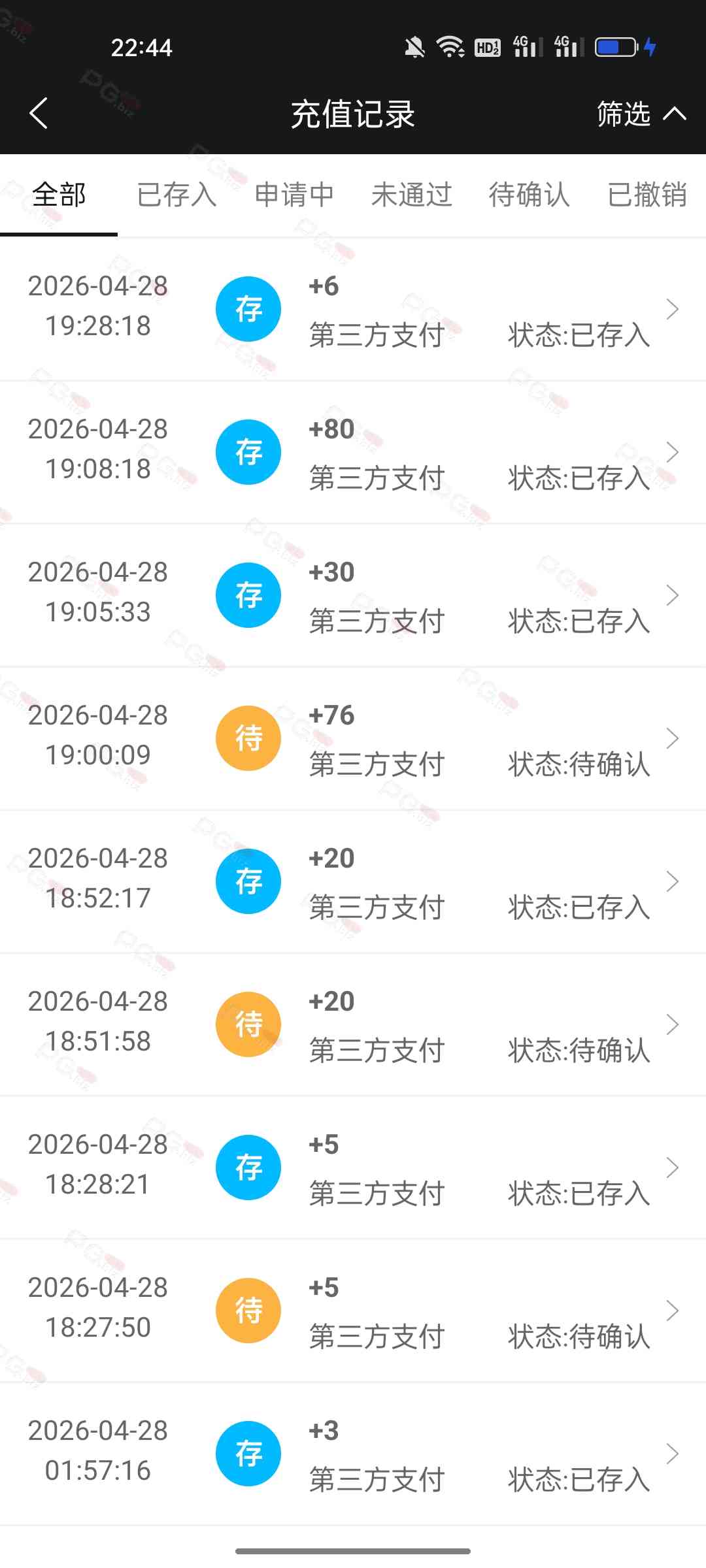706x1568 pixels.
Task: Open the +5 deposited record at 18:28:21
Action: pos(353,1168)
